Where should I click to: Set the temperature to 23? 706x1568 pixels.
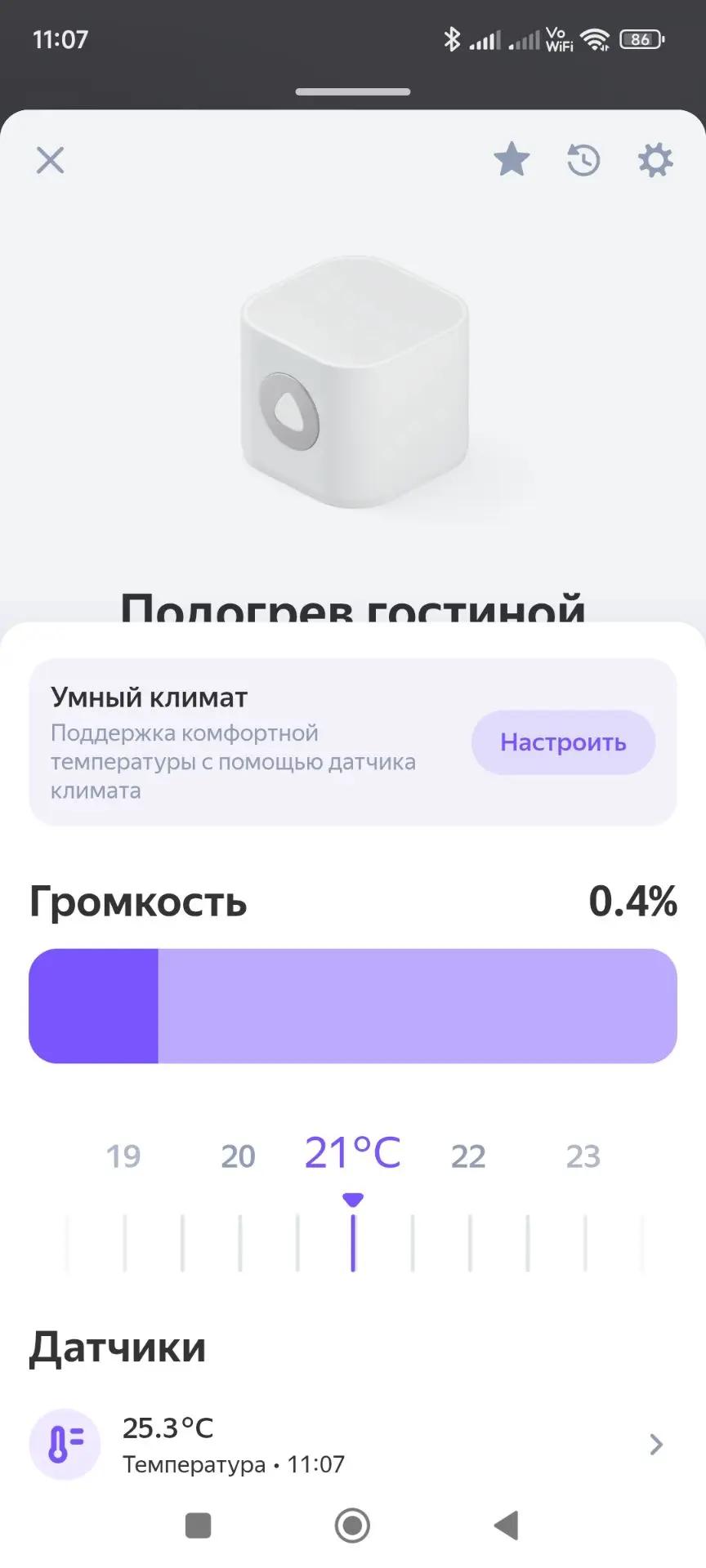[x=583, y=1156]
